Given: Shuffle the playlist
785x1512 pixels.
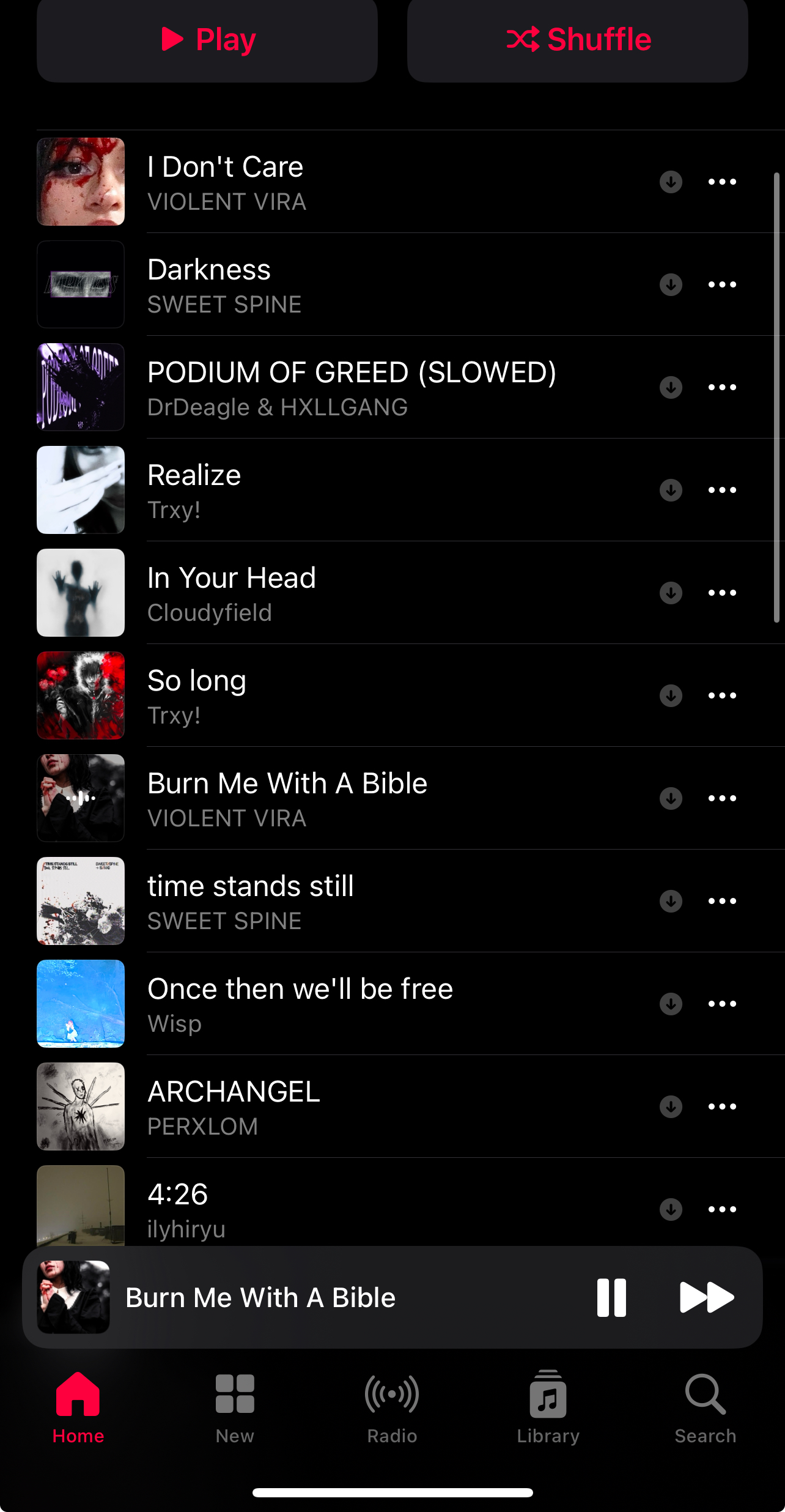Looking at the screenshot, I should (578, 40).
